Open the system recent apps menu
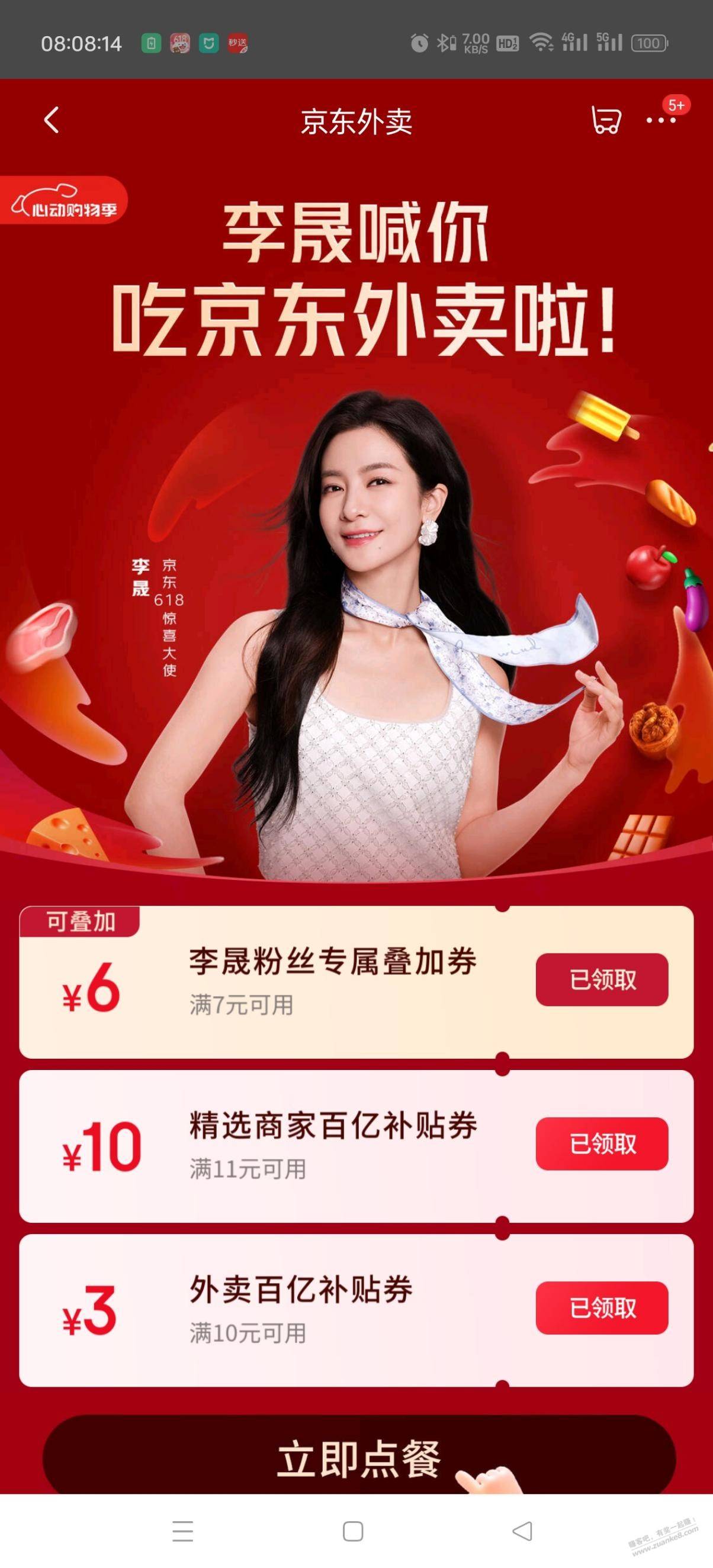 [182, 1531]
